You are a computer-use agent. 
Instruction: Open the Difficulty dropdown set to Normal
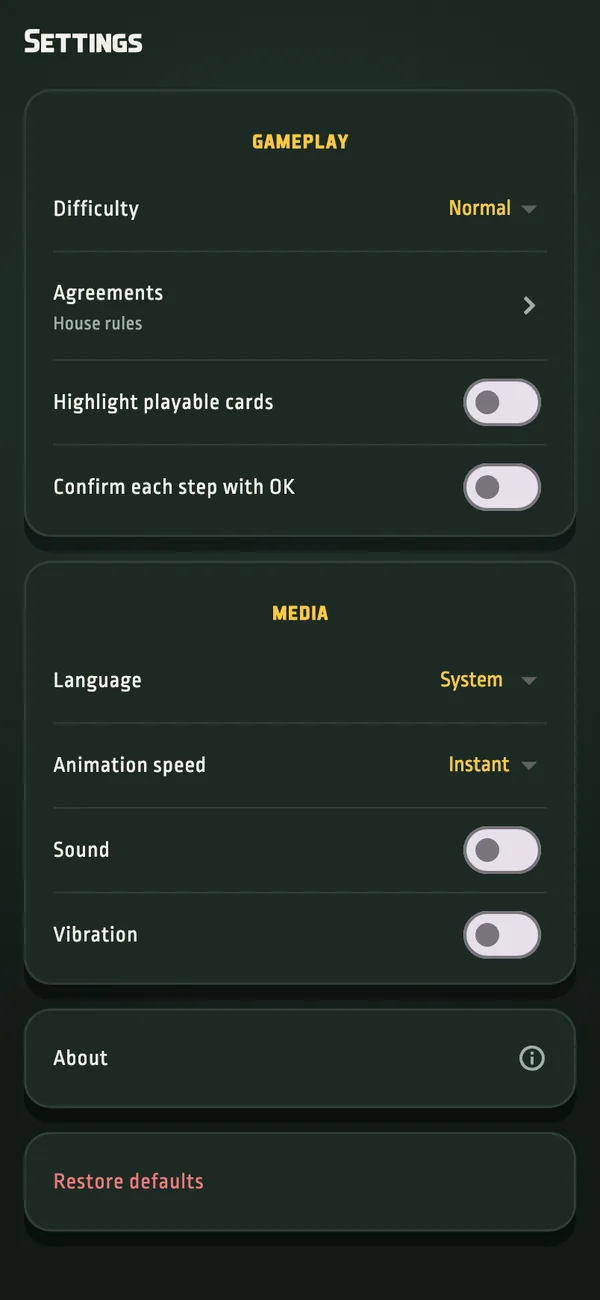click(x=493, y=208)
